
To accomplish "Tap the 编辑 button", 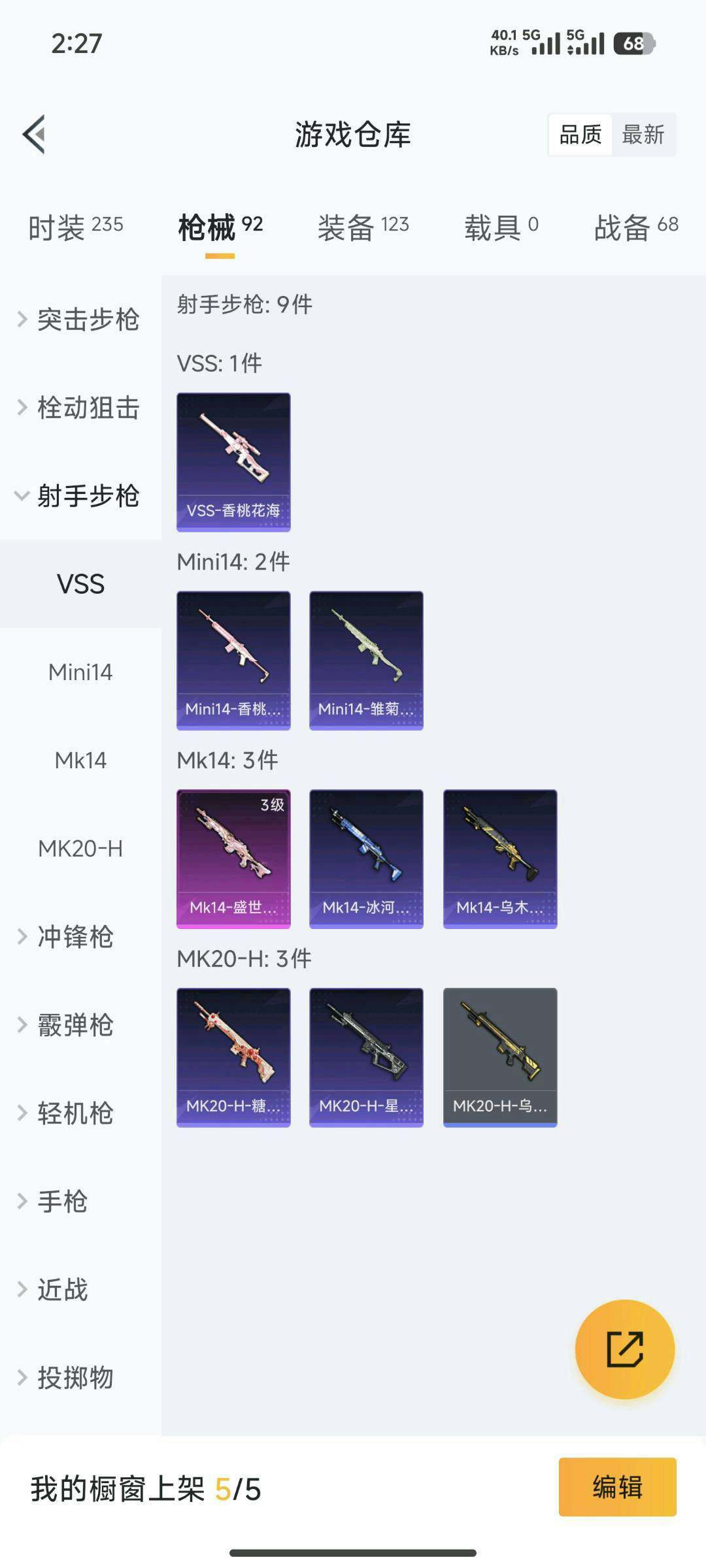I will 617,1487.
